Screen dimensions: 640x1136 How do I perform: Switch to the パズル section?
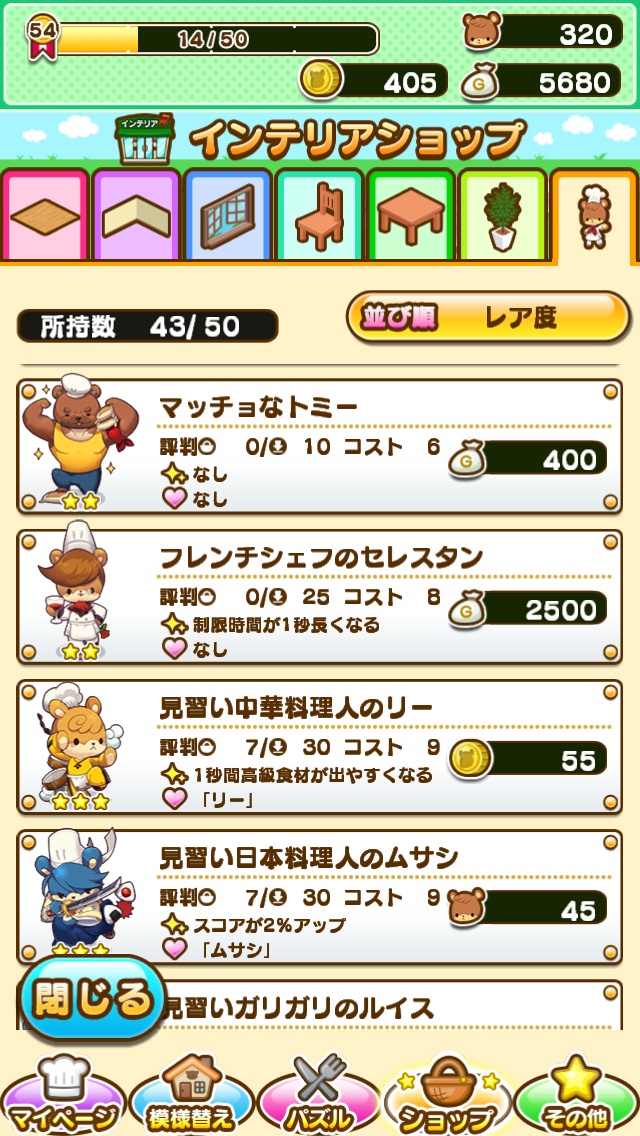point(319,1098)
